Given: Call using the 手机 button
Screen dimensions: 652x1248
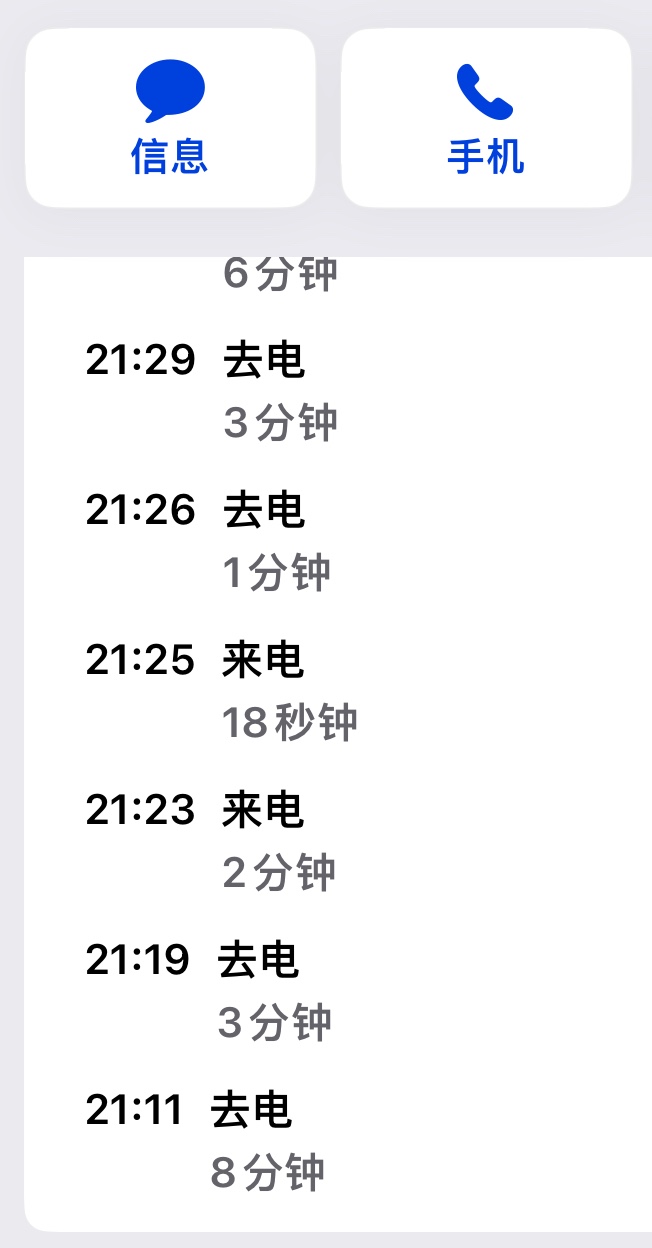Looking at the screenshot, I should (x=486, y=118).
